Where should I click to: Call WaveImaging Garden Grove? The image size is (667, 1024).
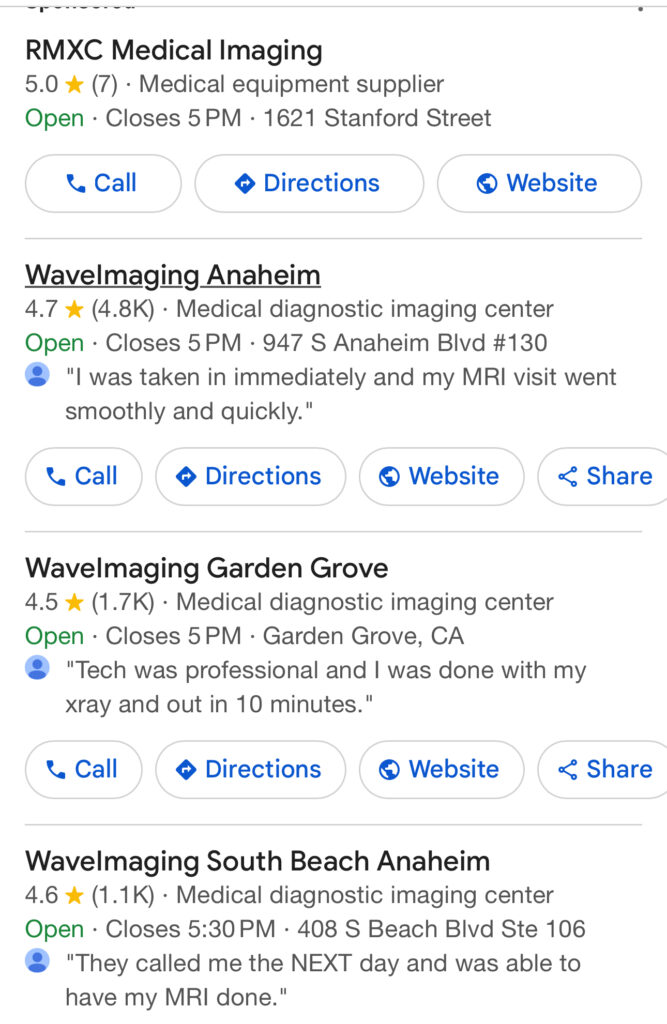[84, 769]
